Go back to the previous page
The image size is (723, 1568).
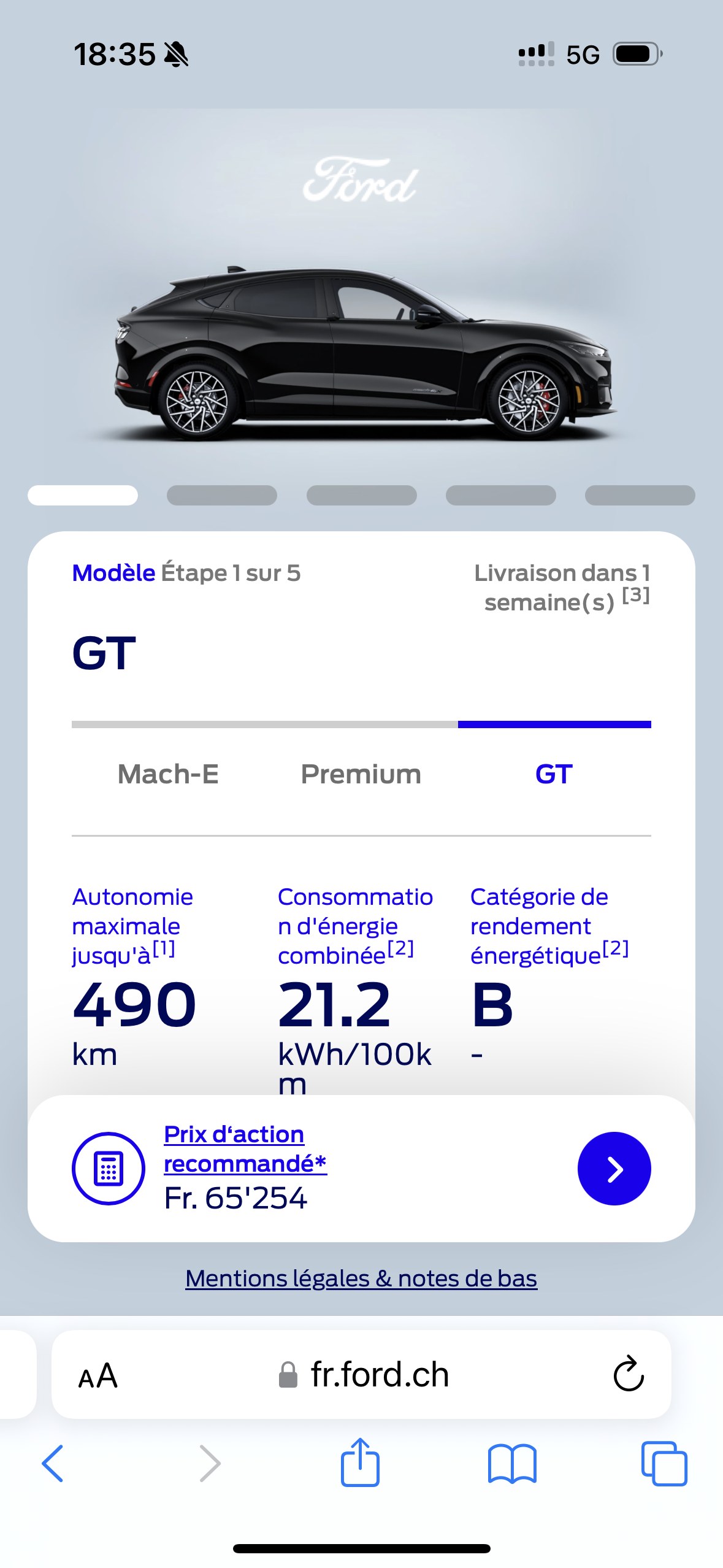53,1464
